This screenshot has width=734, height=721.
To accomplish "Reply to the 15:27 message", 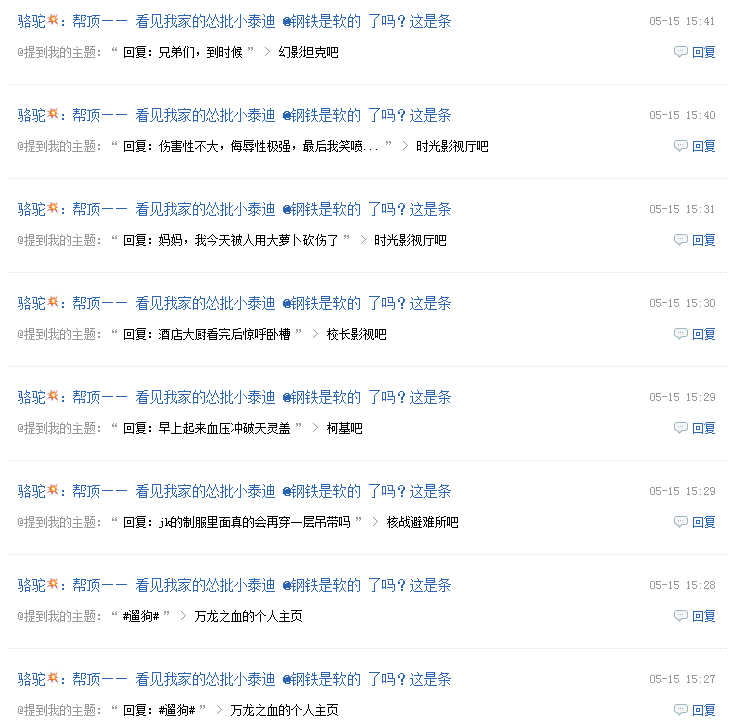I will (x=696, y=710).
